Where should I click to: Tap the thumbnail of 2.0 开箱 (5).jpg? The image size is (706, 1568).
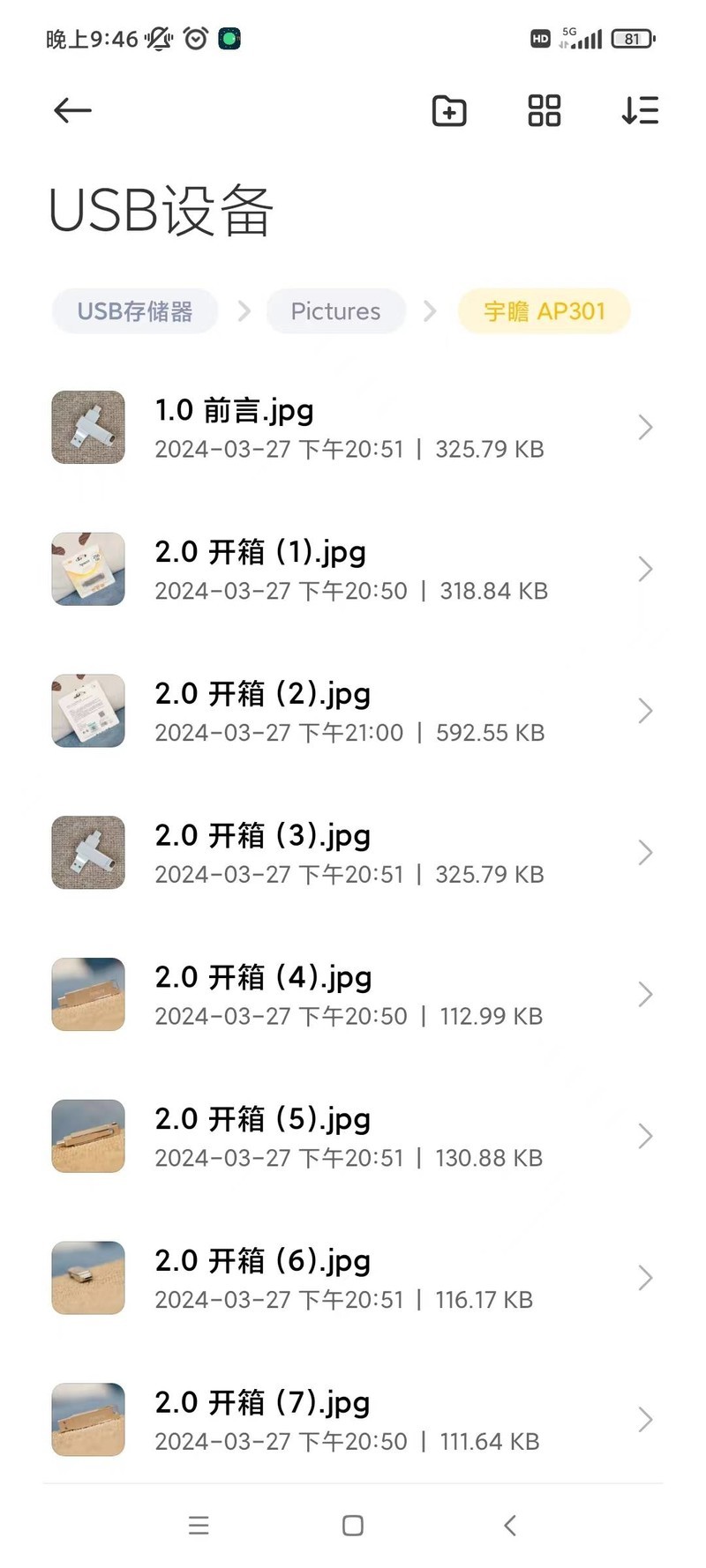87,1137
